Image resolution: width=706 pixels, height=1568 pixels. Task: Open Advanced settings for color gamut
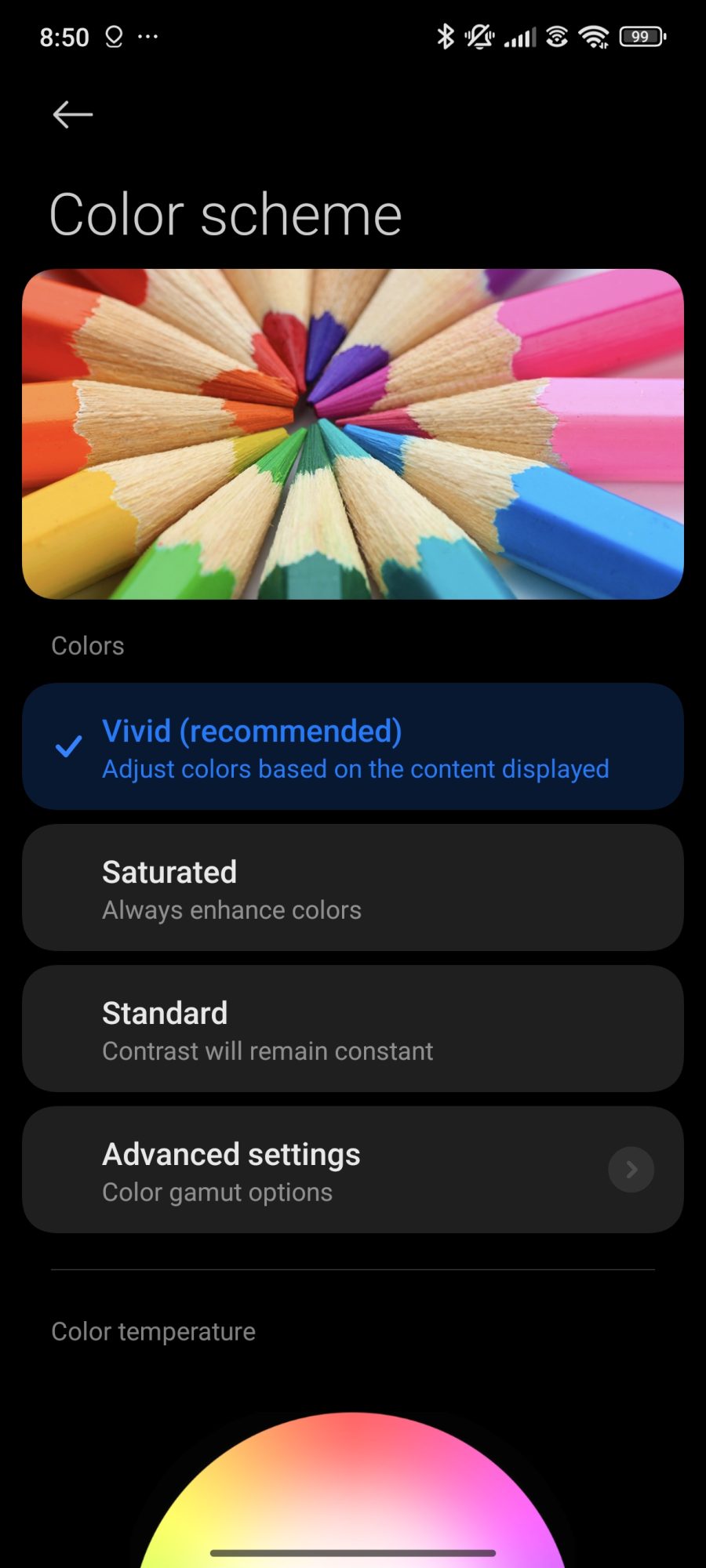(x=353, y=1170)
